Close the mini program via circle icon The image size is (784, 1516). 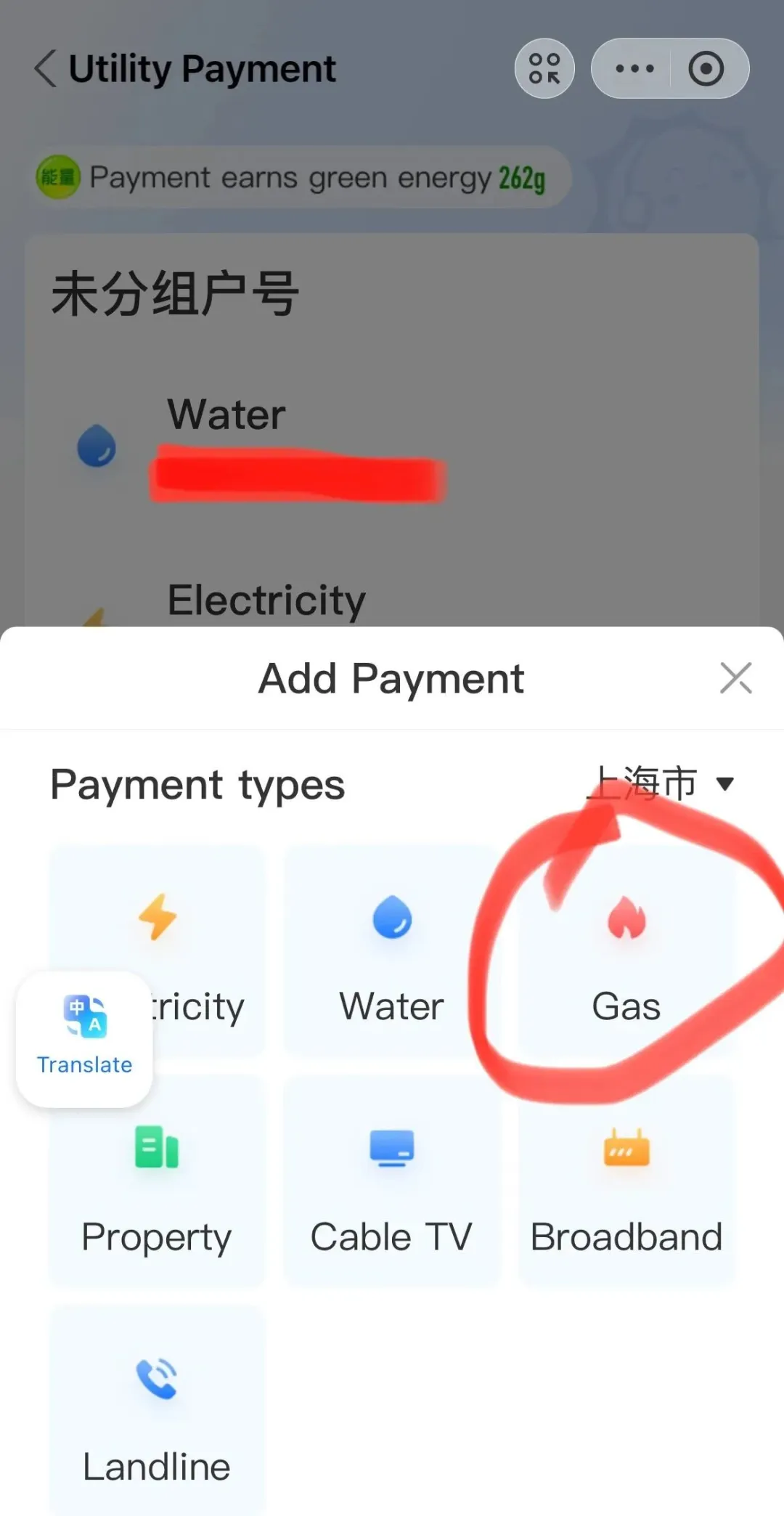point(706,69)
